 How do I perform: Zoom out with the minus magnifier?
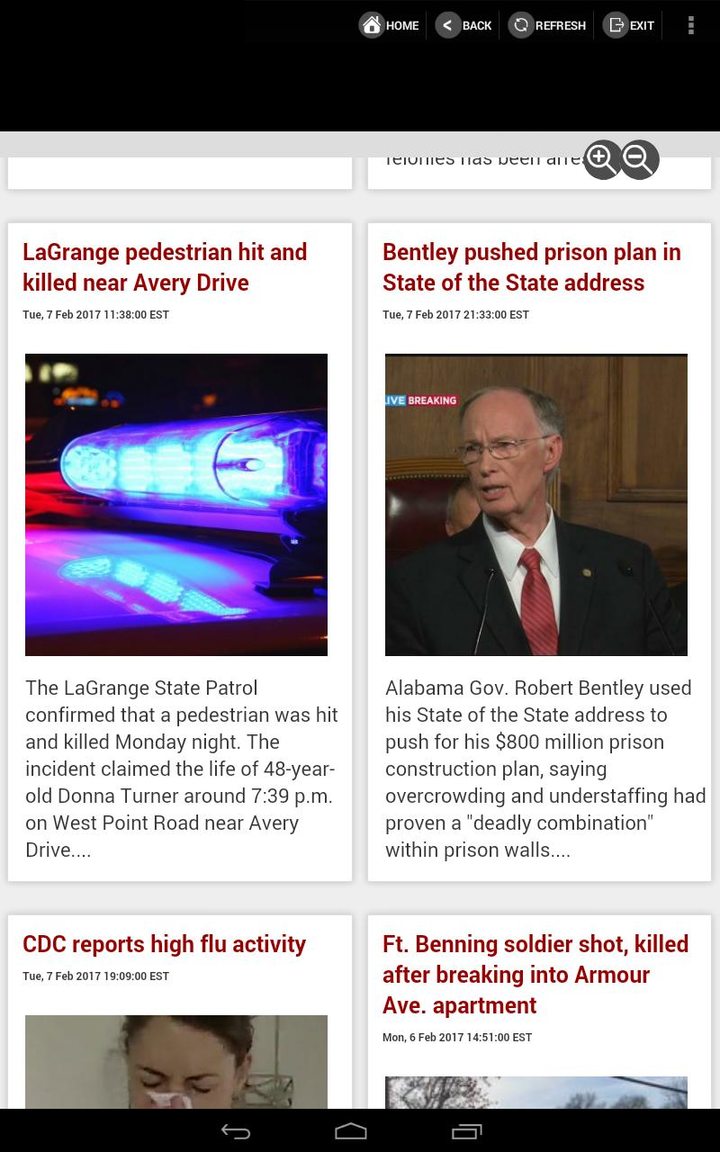coord(639,158)
